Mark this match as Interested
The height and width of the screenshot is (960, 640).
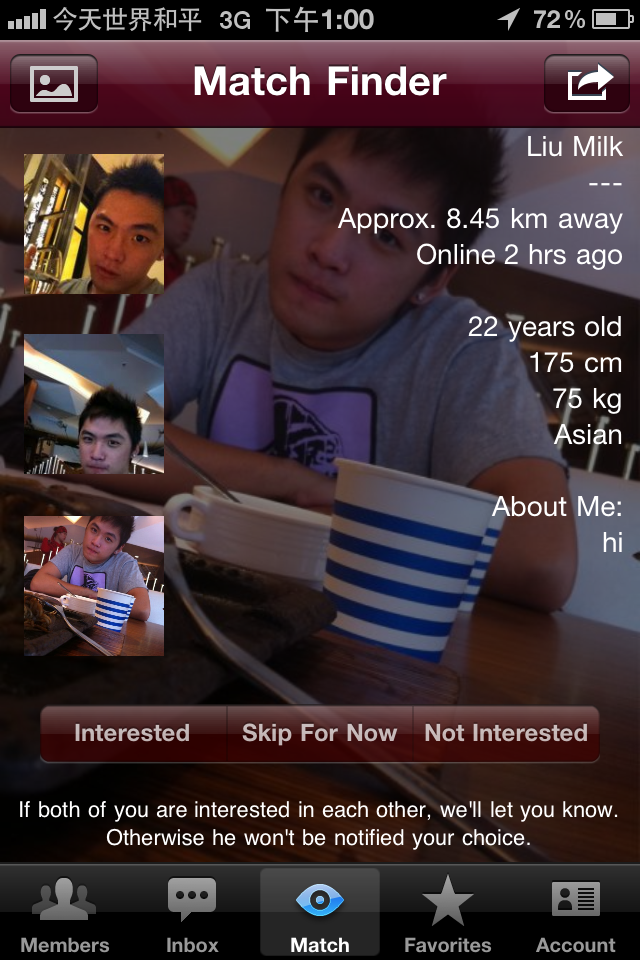click(x=132, y=733)
